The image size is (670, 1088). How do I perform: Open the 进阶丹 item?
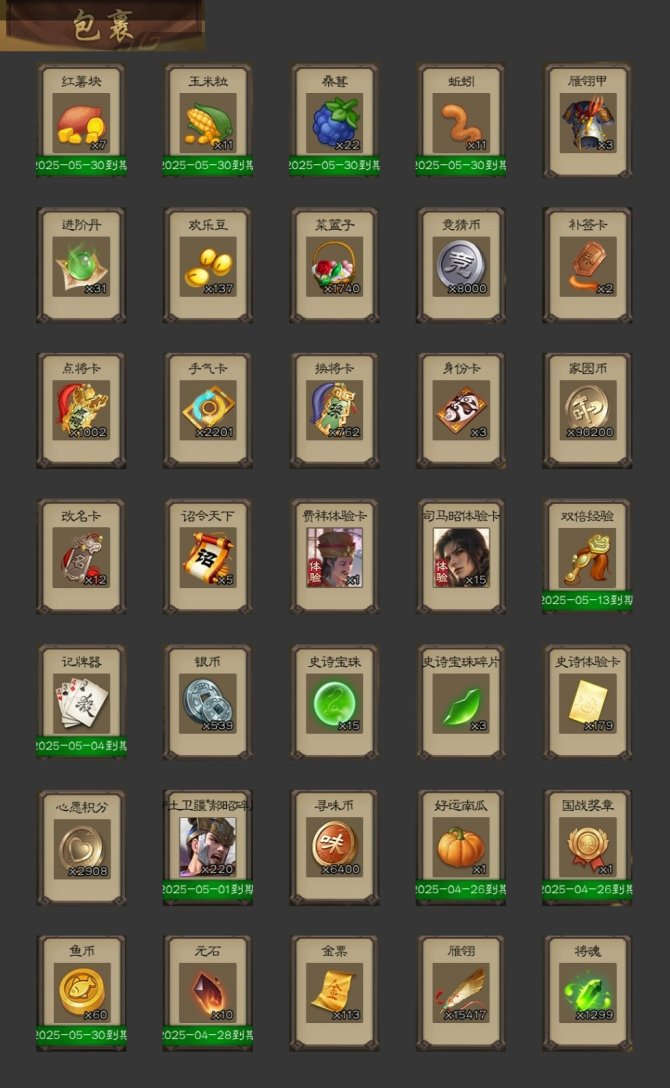pos(81,266)
